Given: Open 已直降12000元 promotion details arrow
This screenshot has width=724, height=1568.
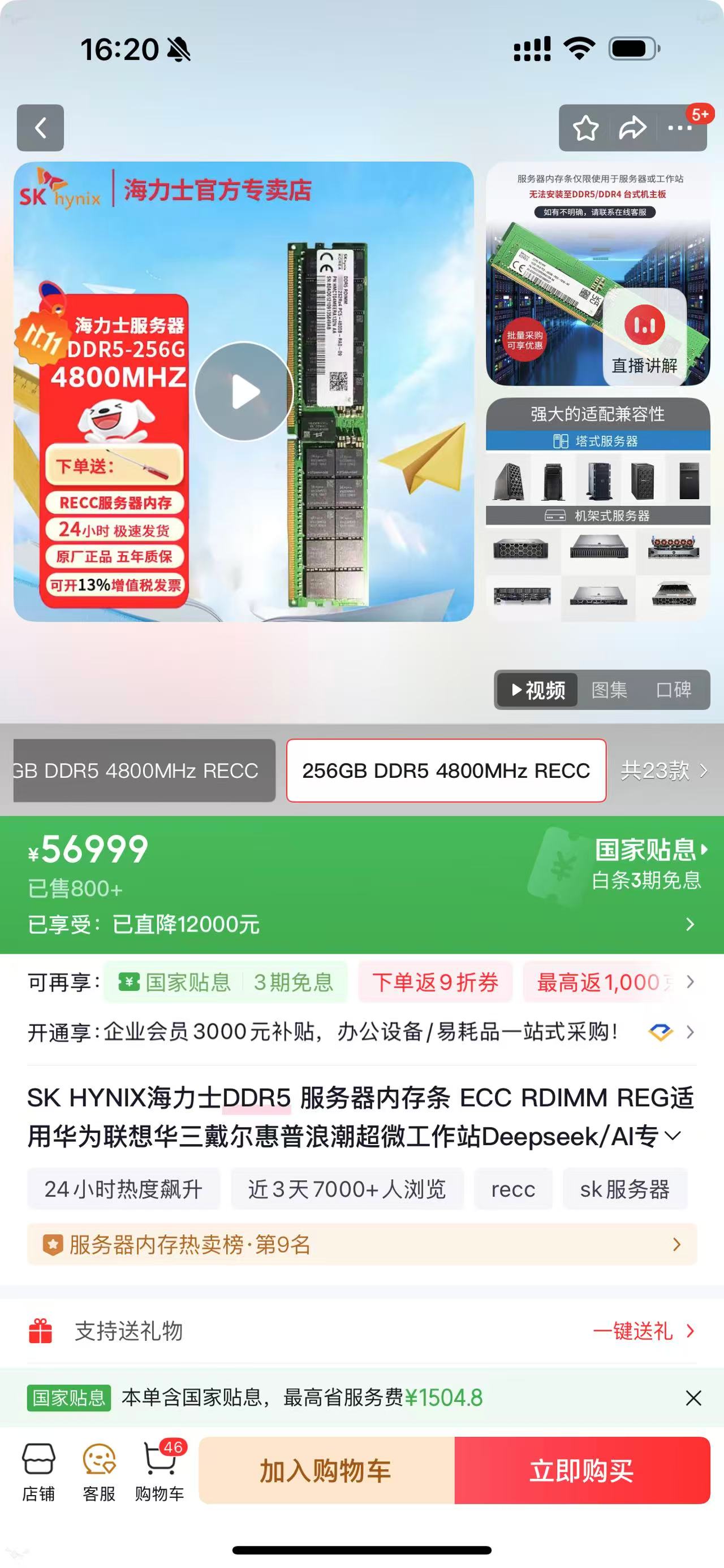Looking at the screenshot, I should 690,925.
